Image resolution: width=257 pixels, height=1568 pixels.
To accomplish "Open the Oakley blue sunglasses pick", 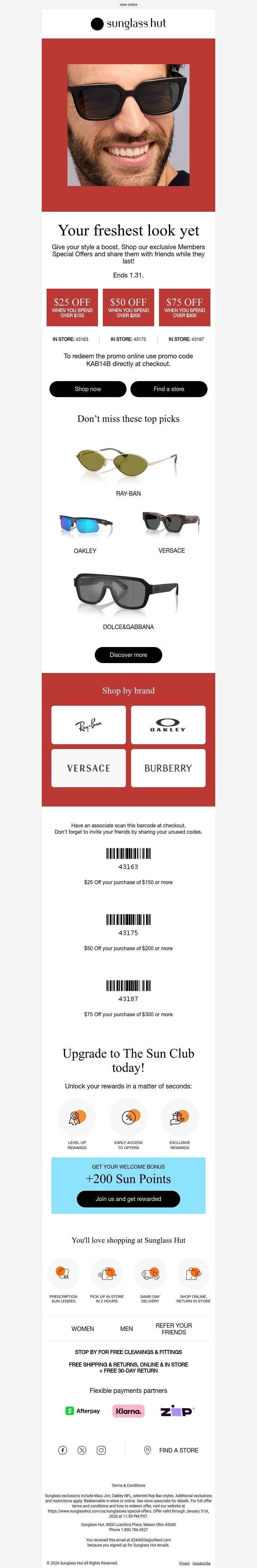I will [x=85, y=525].
